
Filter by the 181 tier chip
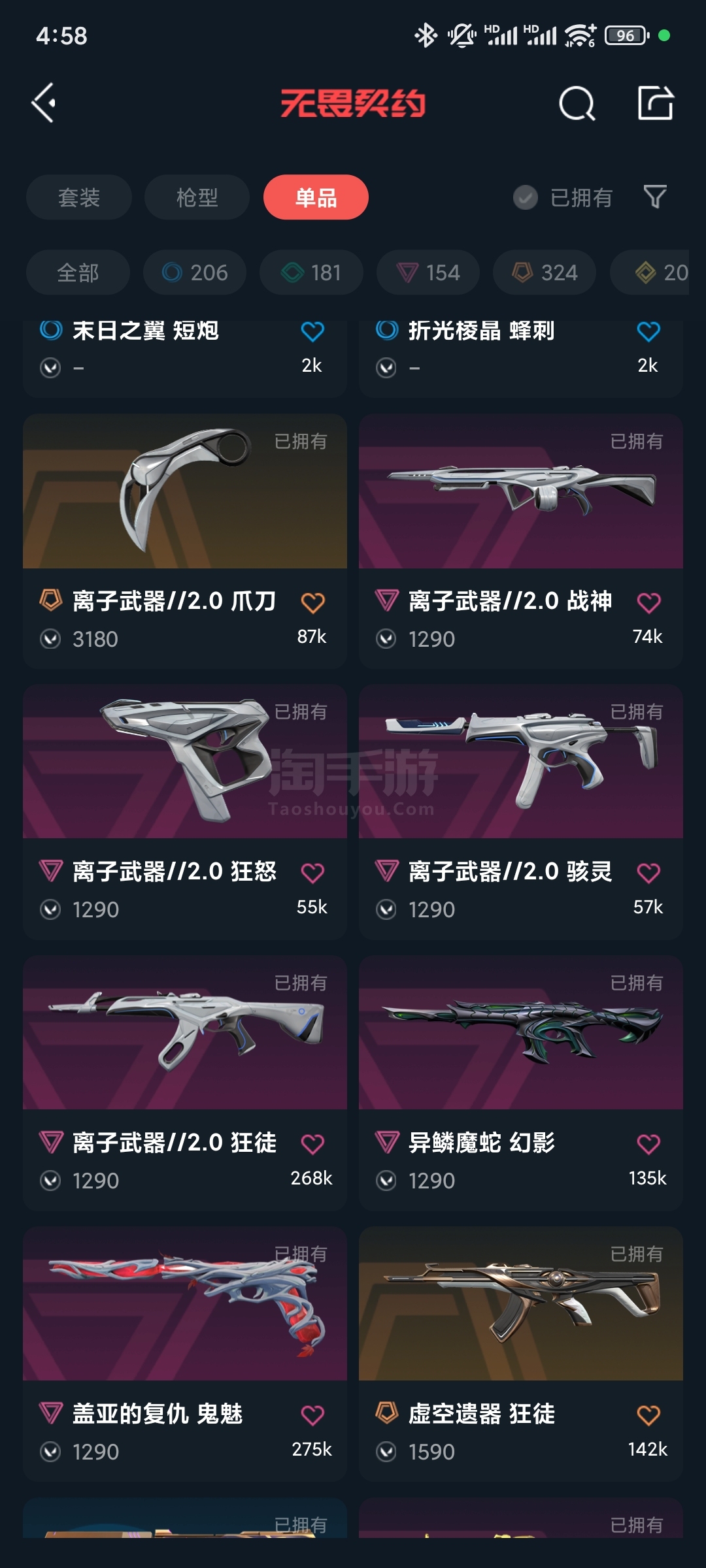[311, 272]
